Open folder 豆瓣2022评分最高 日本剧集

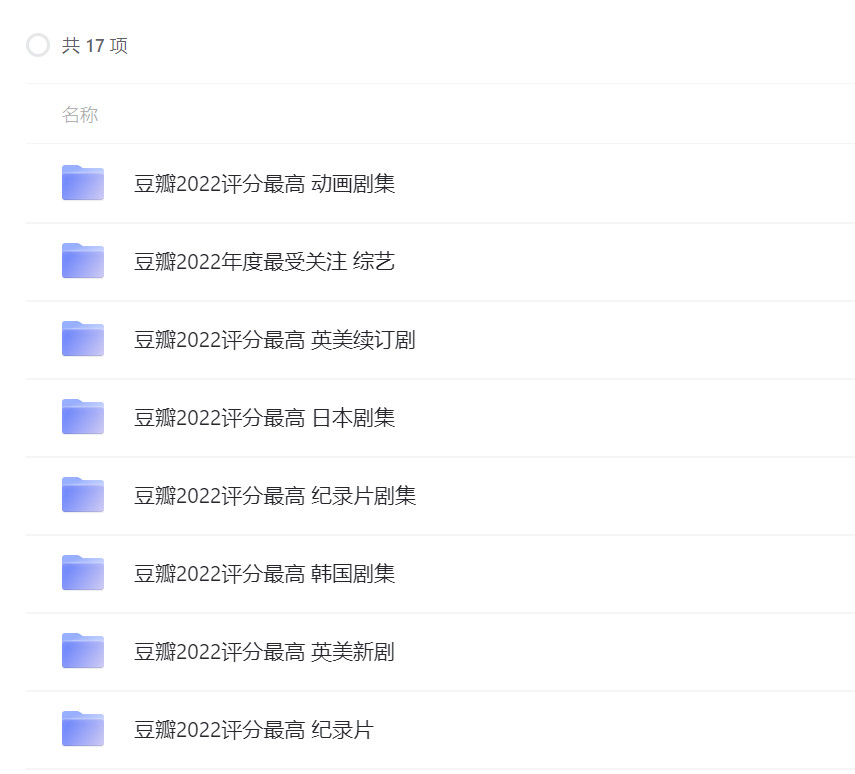(x=264, y=418)
